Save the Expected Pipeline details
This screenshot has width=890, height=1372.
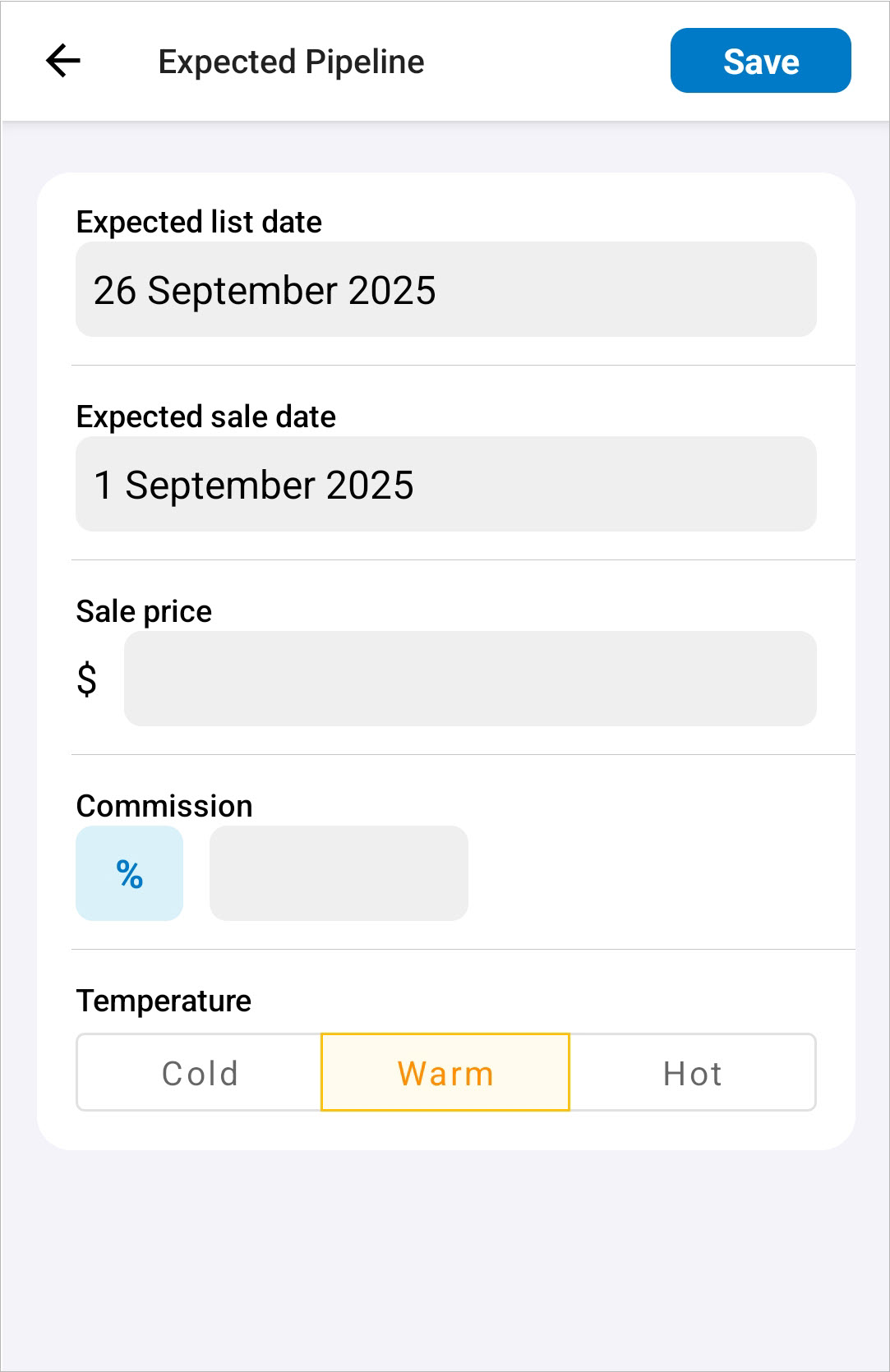[x=760, y=60]
